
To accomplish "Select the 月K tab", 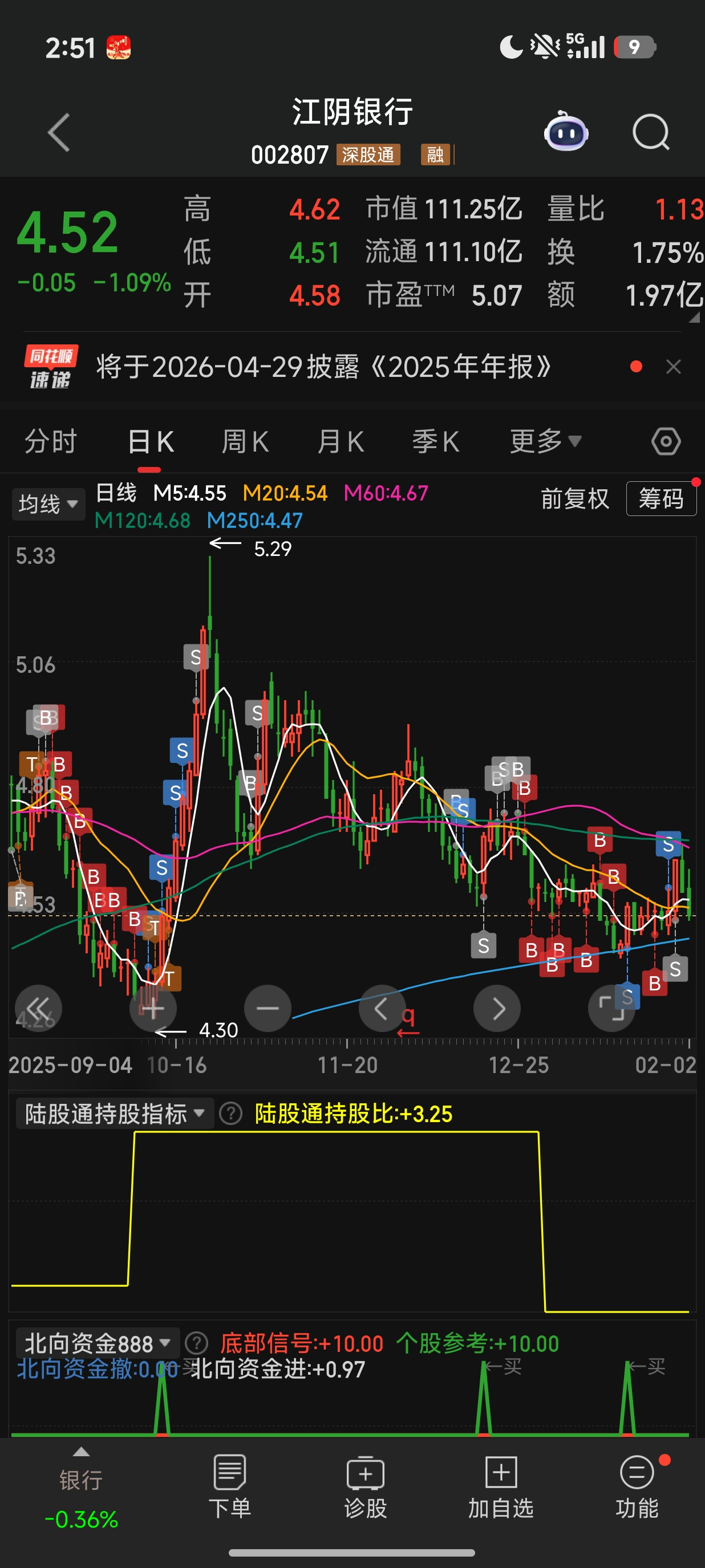I will [341, 441].
